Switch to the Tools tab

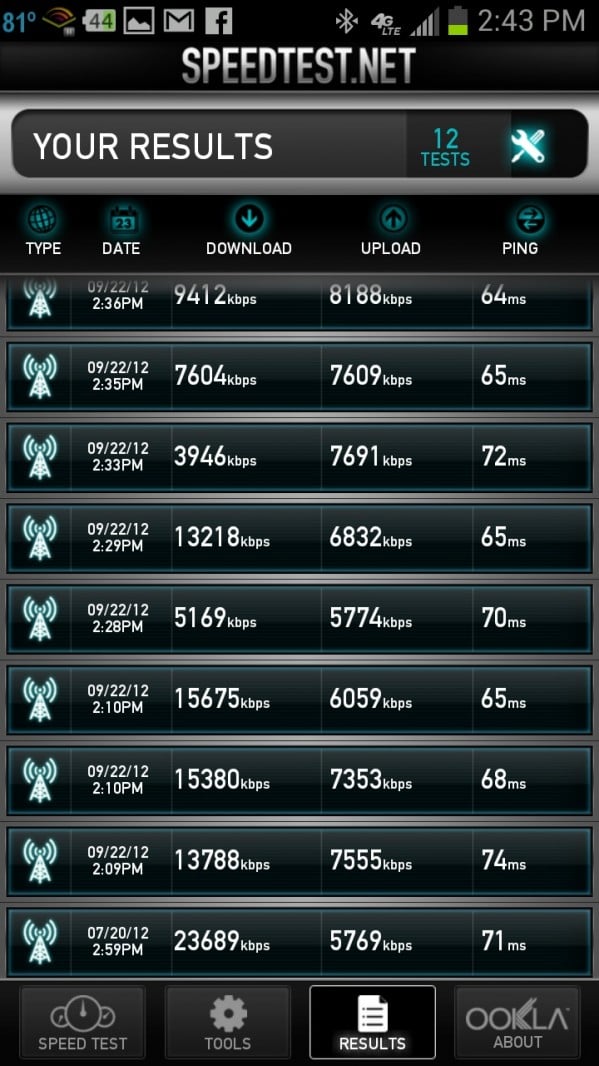(x=228, y=1022)
